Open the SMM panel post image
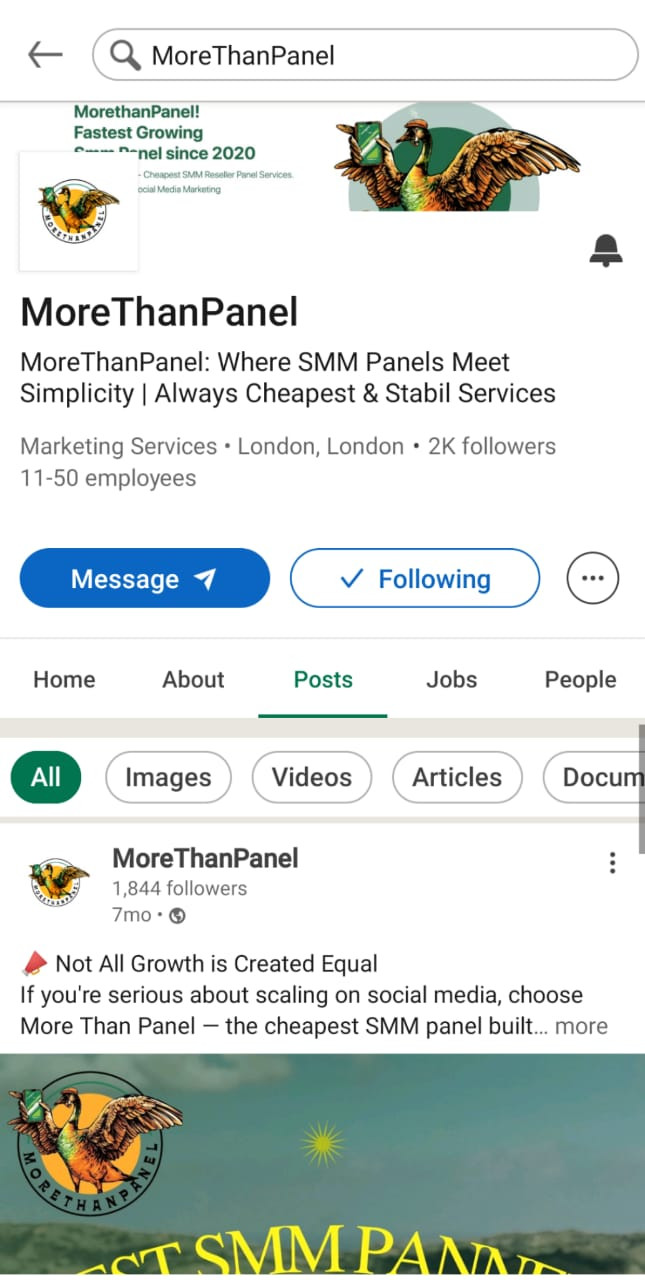The image size is (645, 1280). [x=322, y=1165]
